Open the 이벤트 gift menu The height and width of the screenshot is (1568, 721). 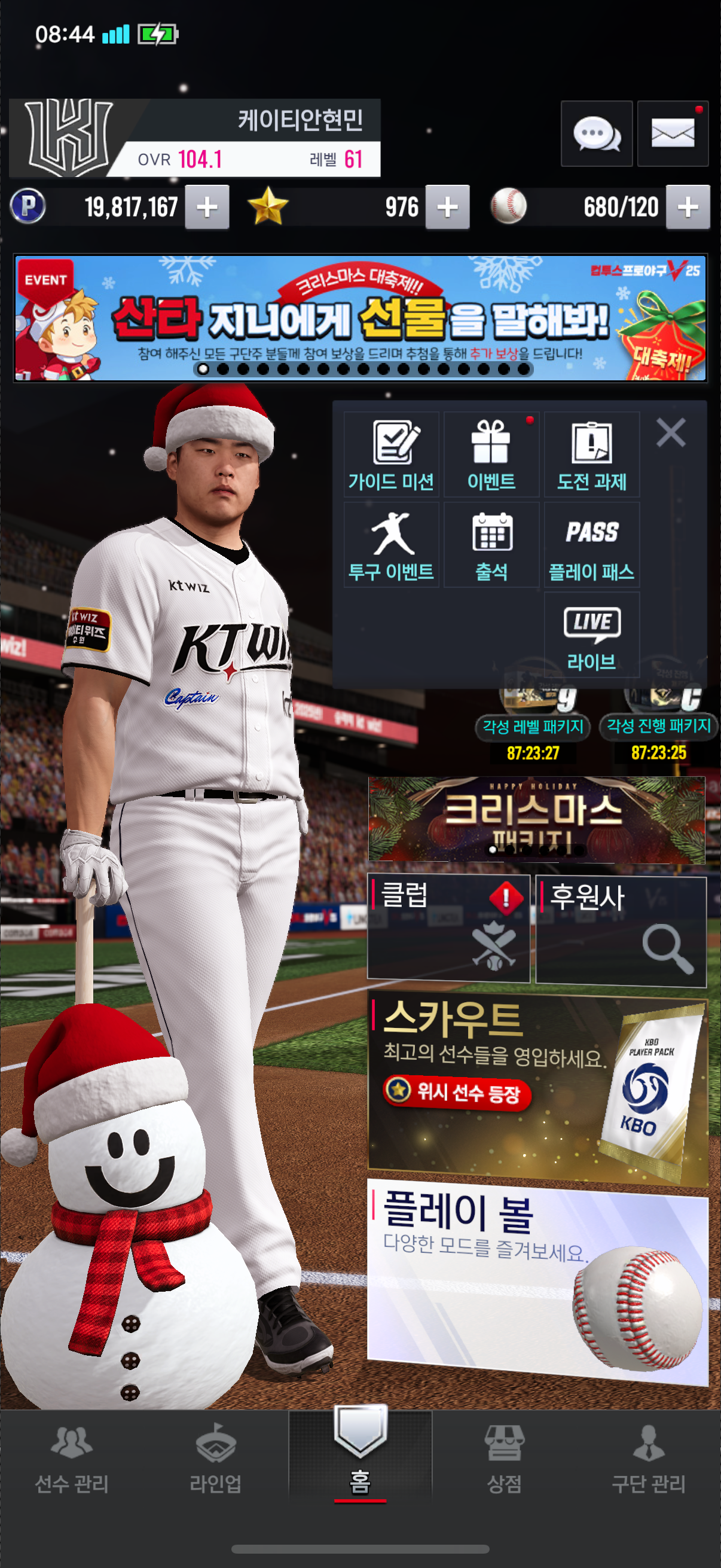click(491, 454)
